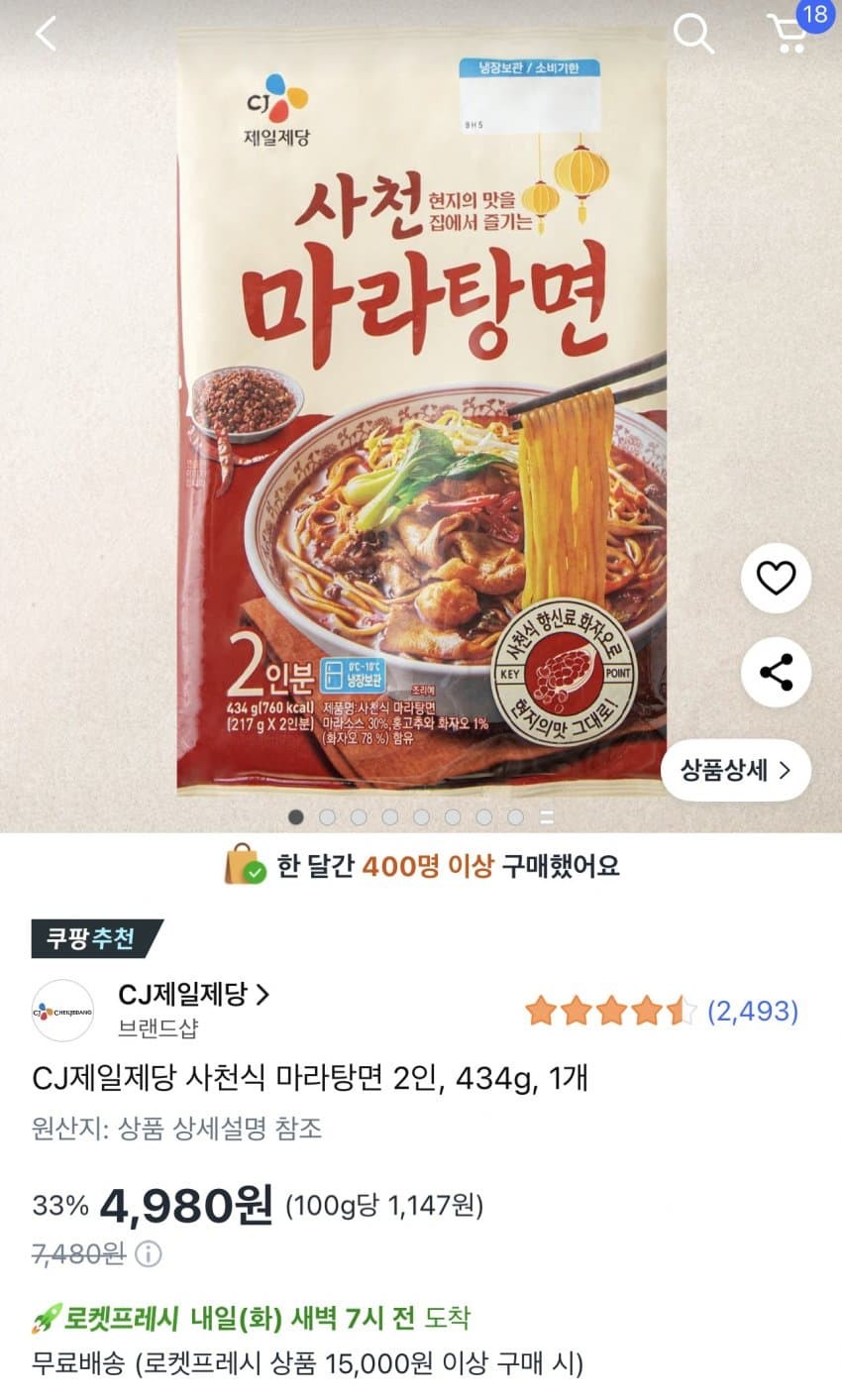This screenshot has width=842, height=1400.
Task: Add this product to favorites with the heart
Action: tap(776, 578)
